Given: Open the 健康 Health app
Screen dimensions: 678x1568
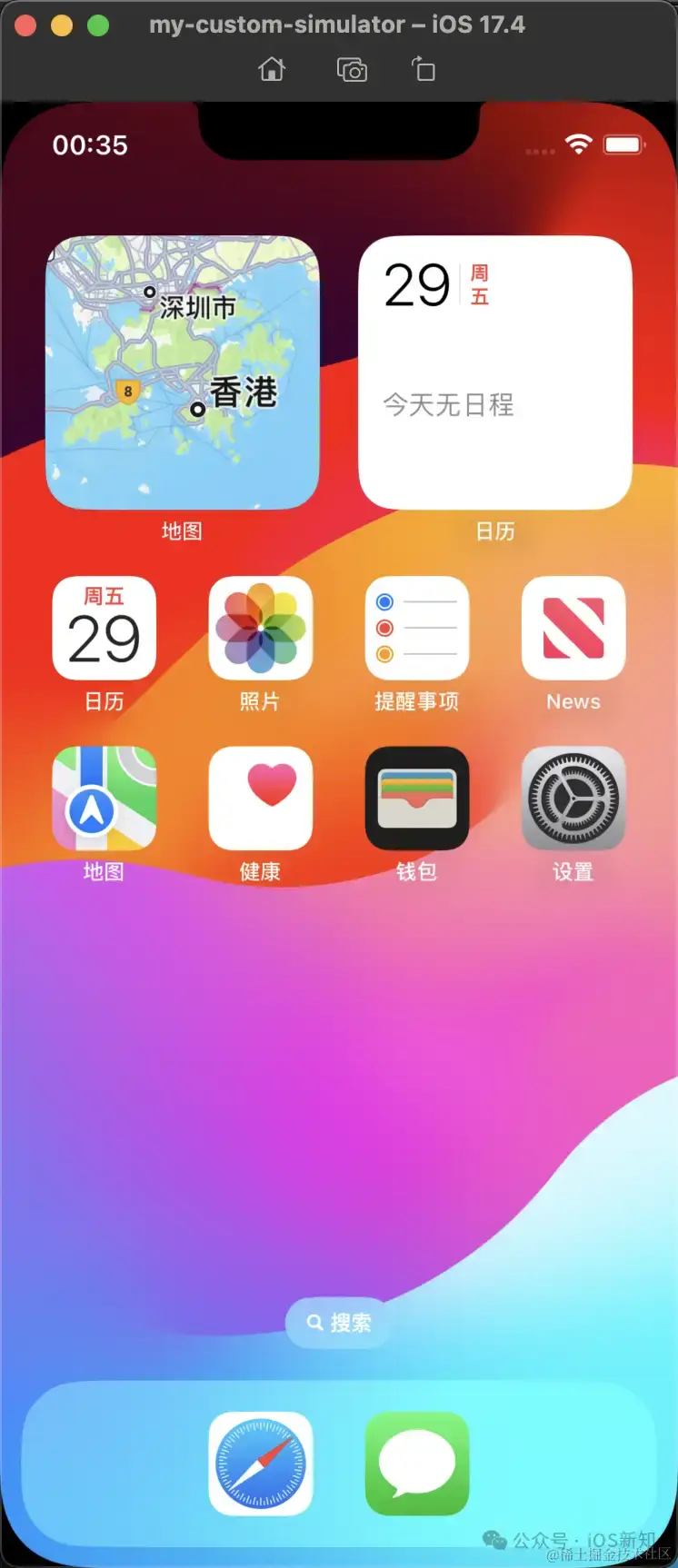Looking at the screenshot, I should click(260, 798).
